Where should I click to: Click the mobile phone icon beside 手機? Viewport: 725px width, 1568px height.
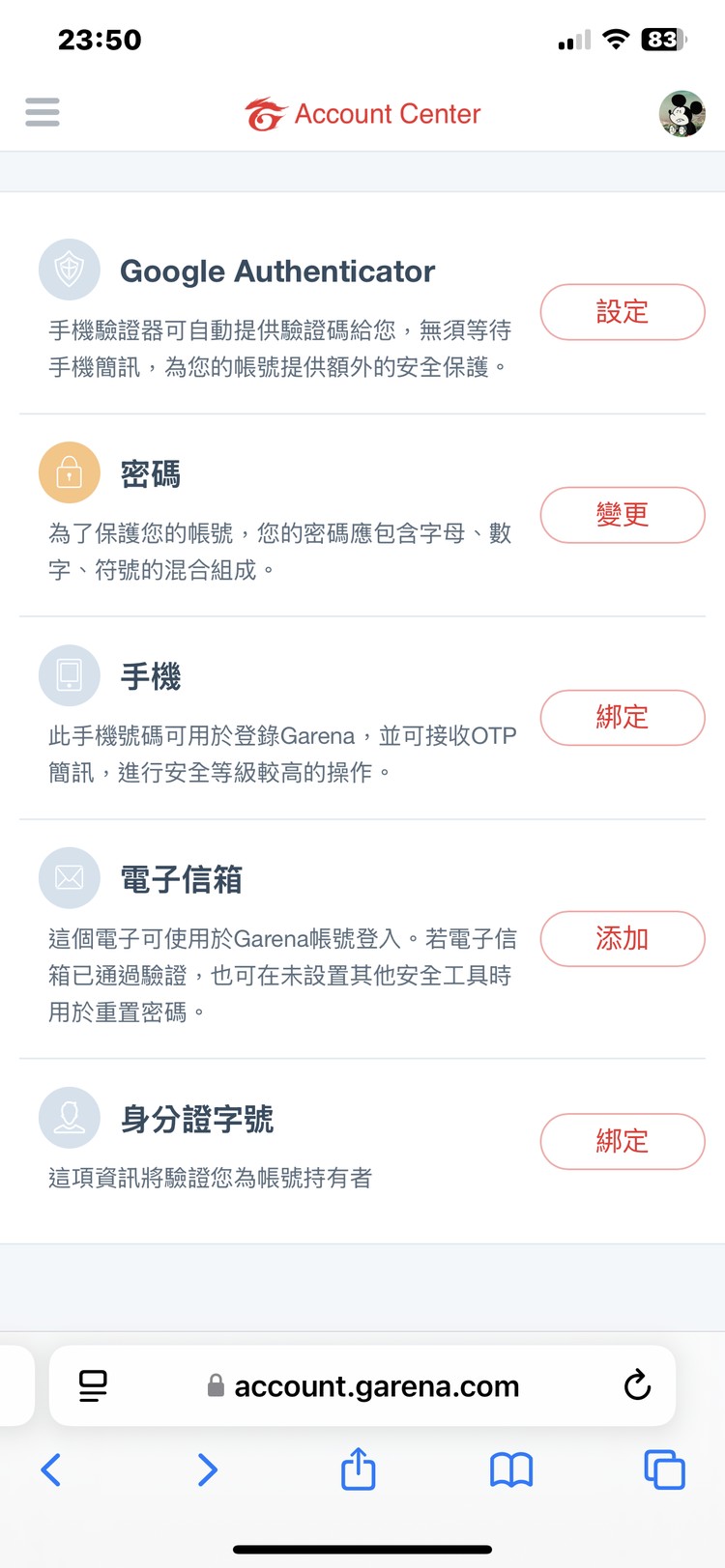tap(69, 675)
